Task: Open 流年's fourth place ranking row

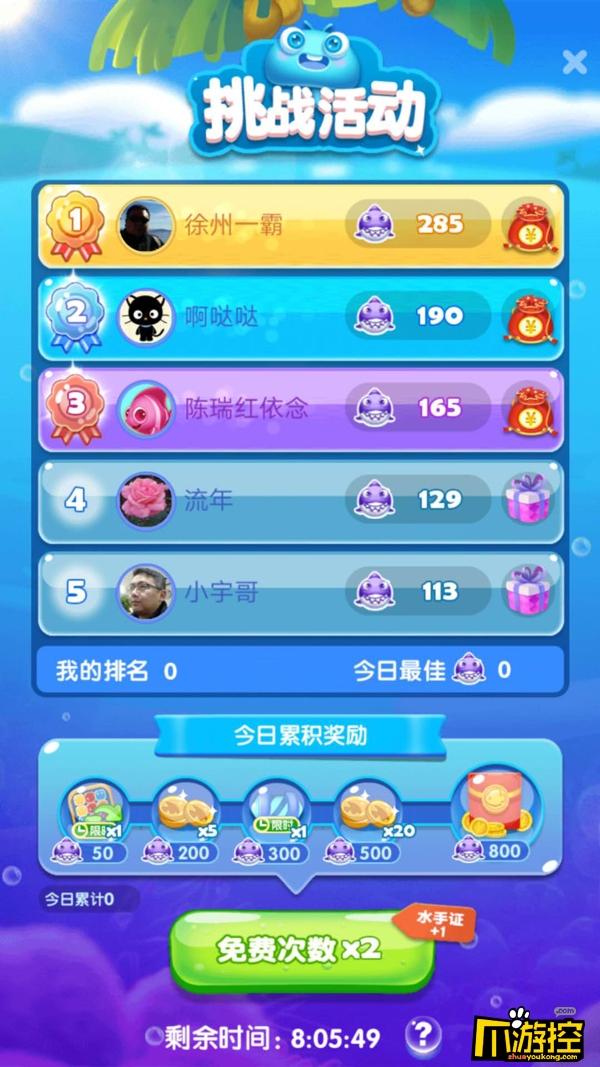Action: (x=300, y=500)
